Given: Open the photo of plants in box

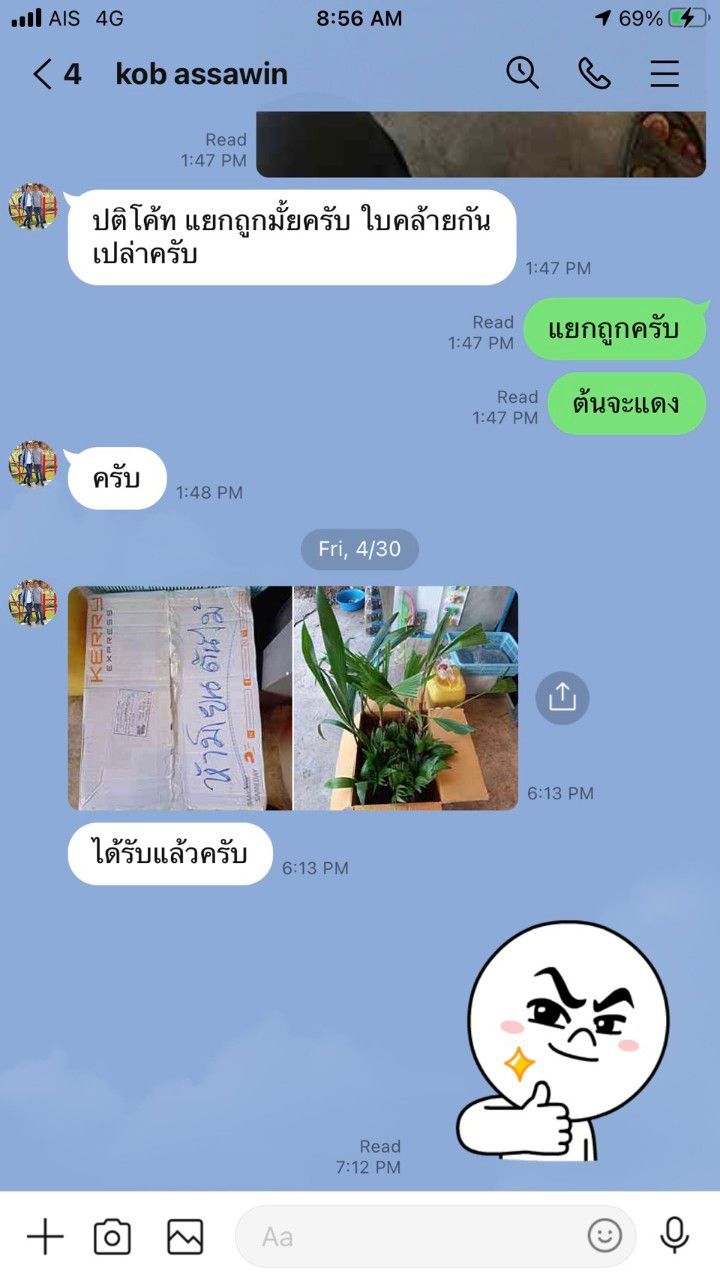Looking at the screenshot, I should click(406, 698).
